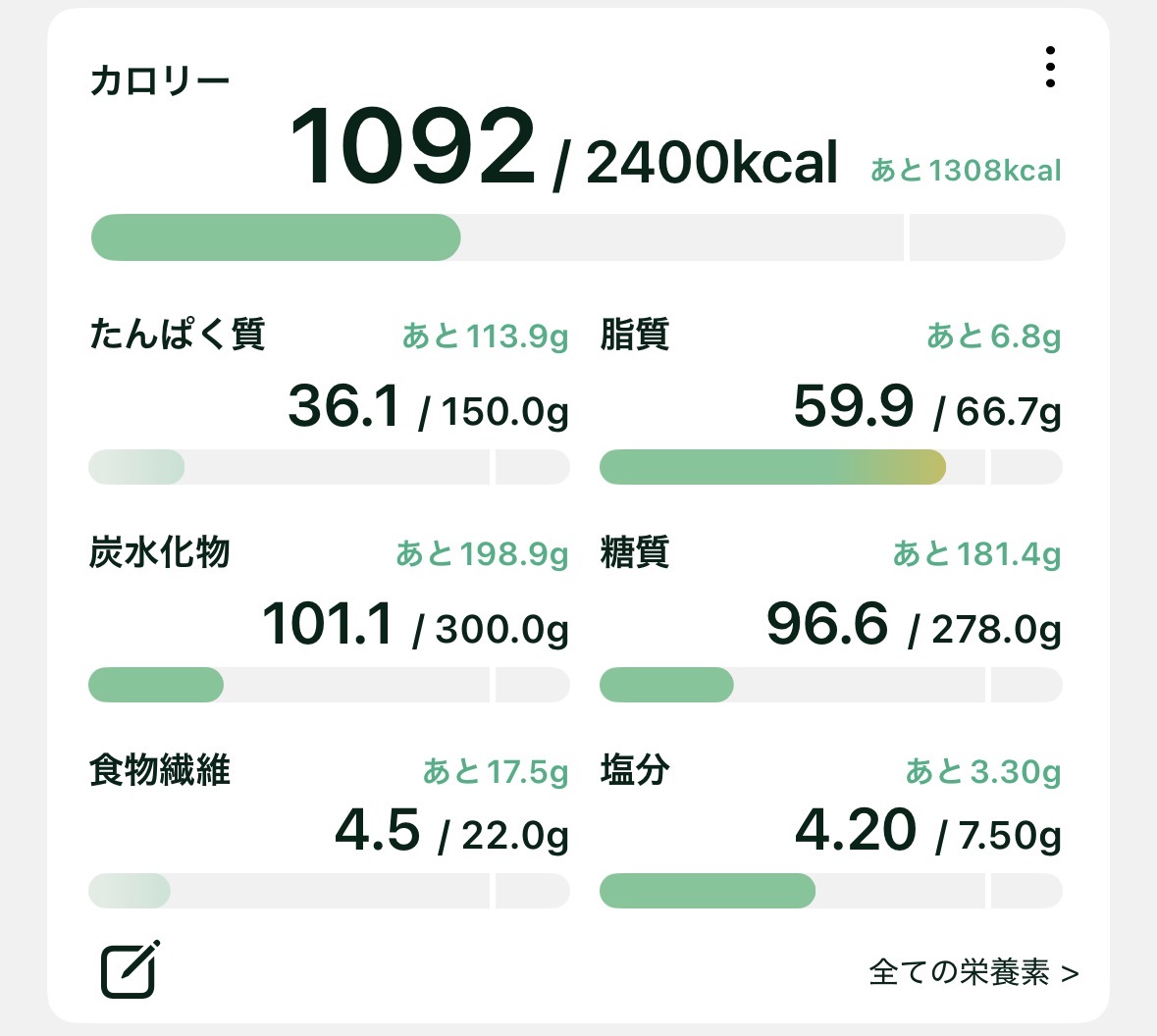Open the three-dot overflow menu
This screenshot has width=1157, height=1036.
(1050, 67)
